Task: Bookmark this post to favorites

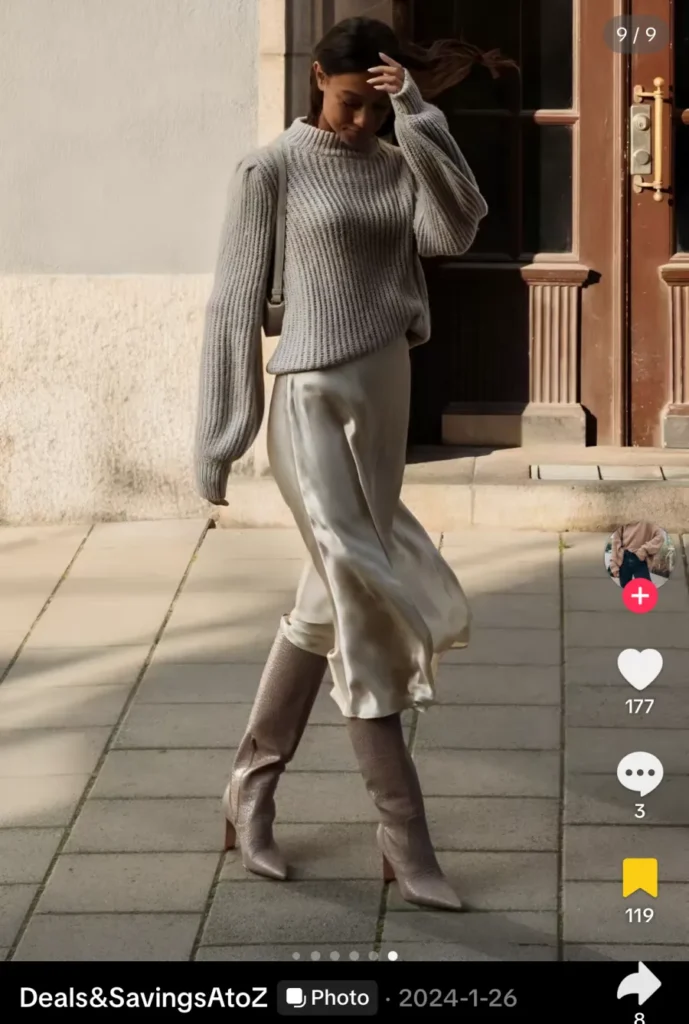Action: pyautogui.click(x=640, y=877)
